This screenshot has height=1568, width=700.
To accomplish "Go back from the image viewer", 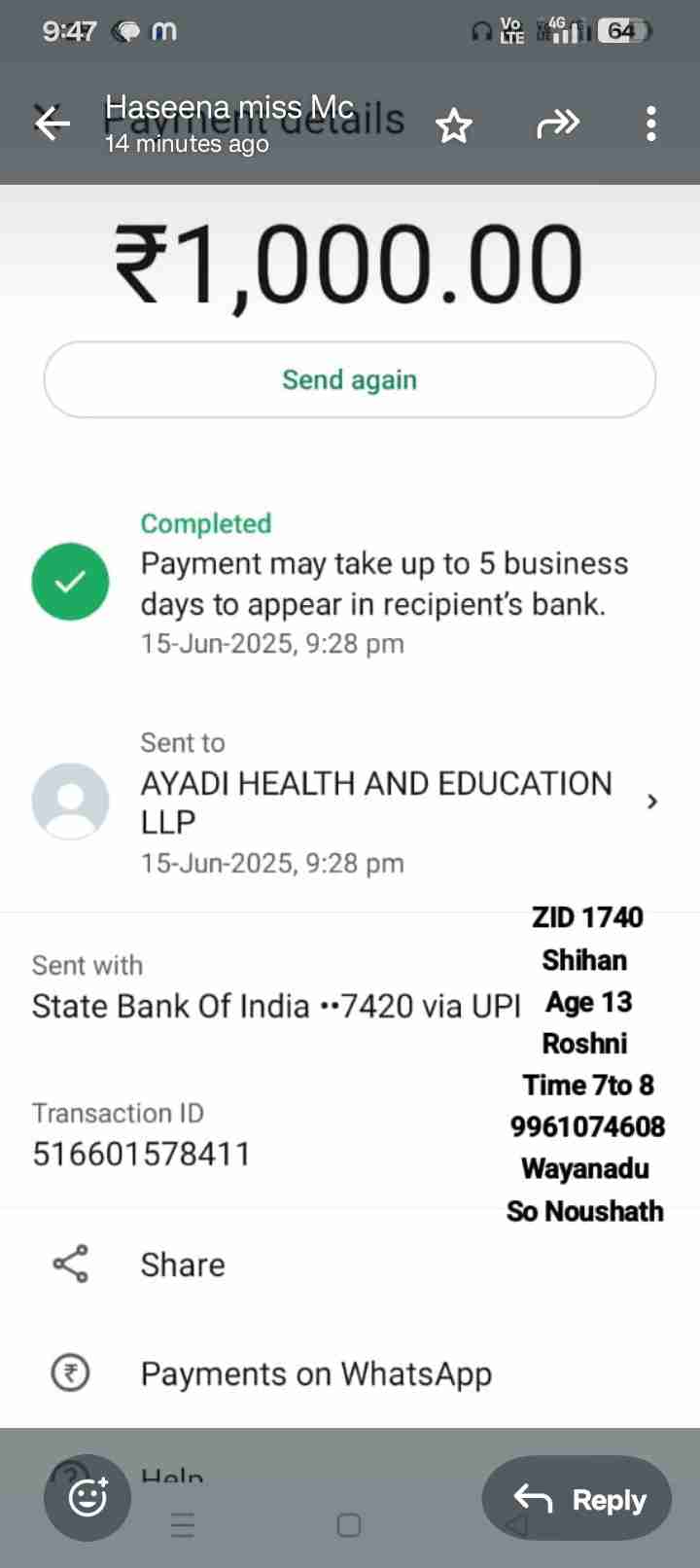I will click(x=52, y=124).
